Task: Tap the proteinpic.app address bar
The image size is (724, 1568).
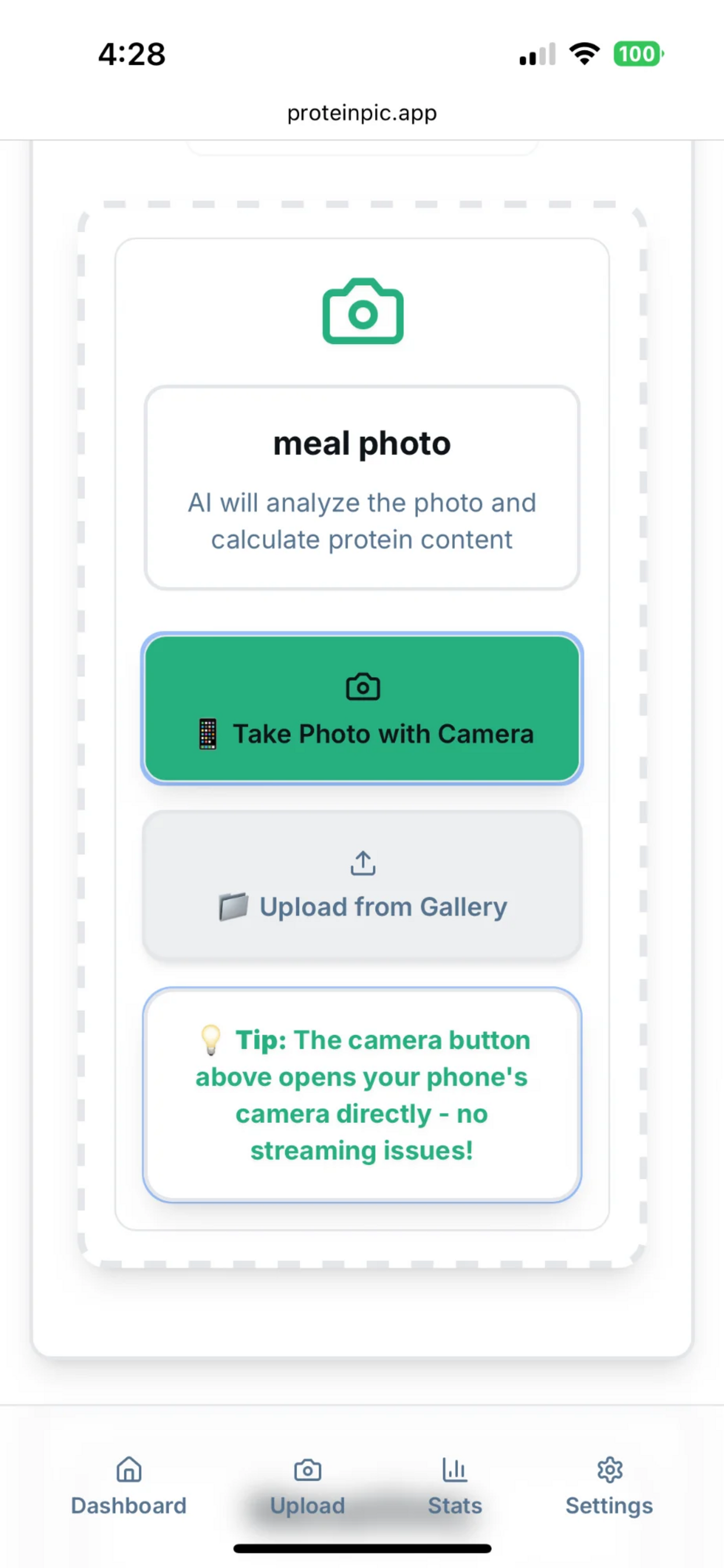Action: click(x=361, y=112)
